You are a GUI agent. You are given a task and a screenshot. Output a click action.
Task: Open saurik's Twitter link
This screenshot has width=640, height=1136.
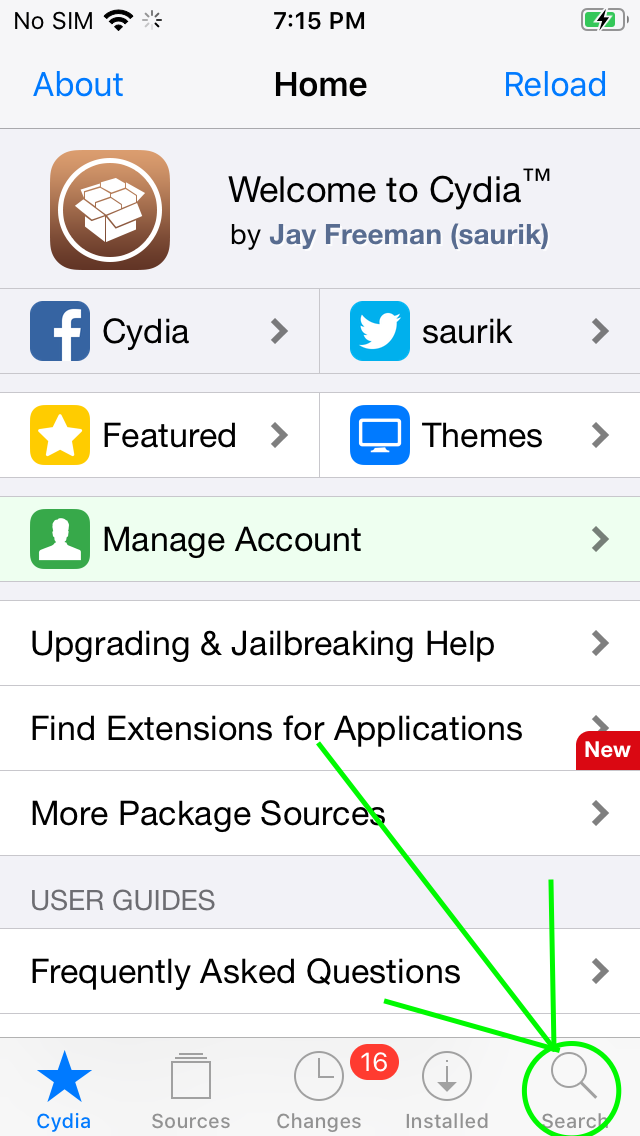coord(480,332)
